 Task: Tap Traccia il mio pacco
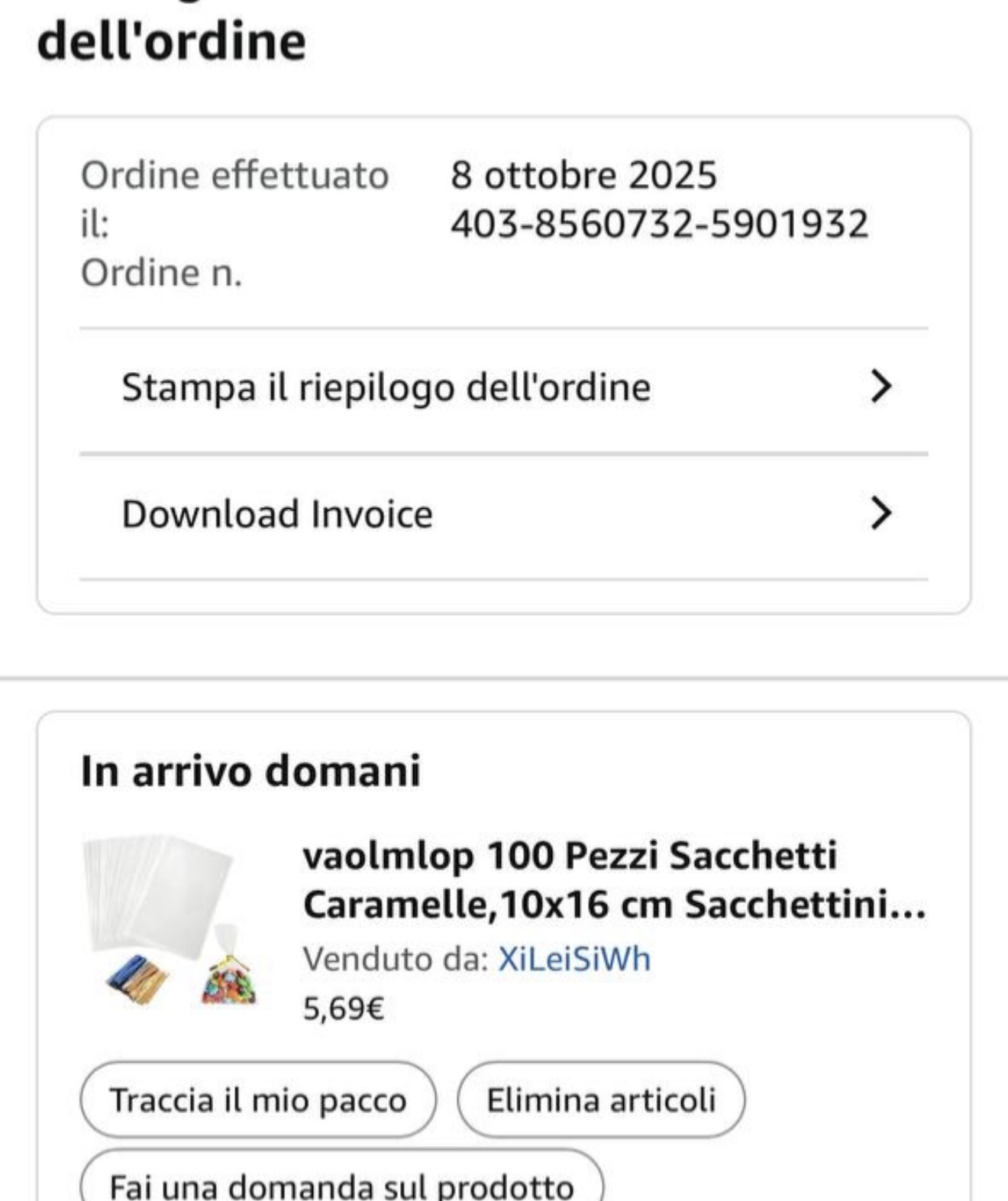click(x=258, y=1101)
